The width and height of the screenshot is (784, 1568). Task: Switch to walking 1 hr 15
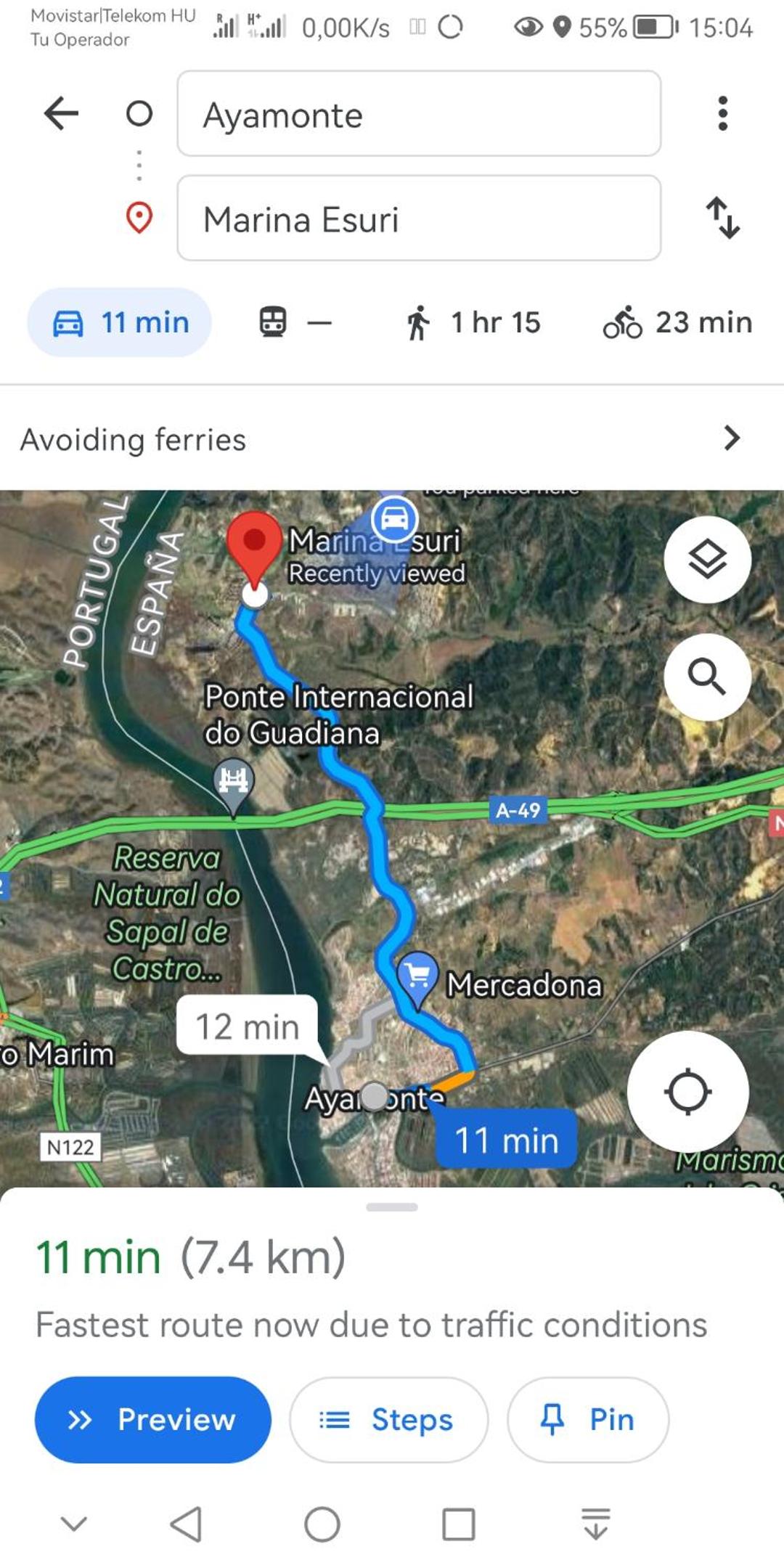(473, 322)
